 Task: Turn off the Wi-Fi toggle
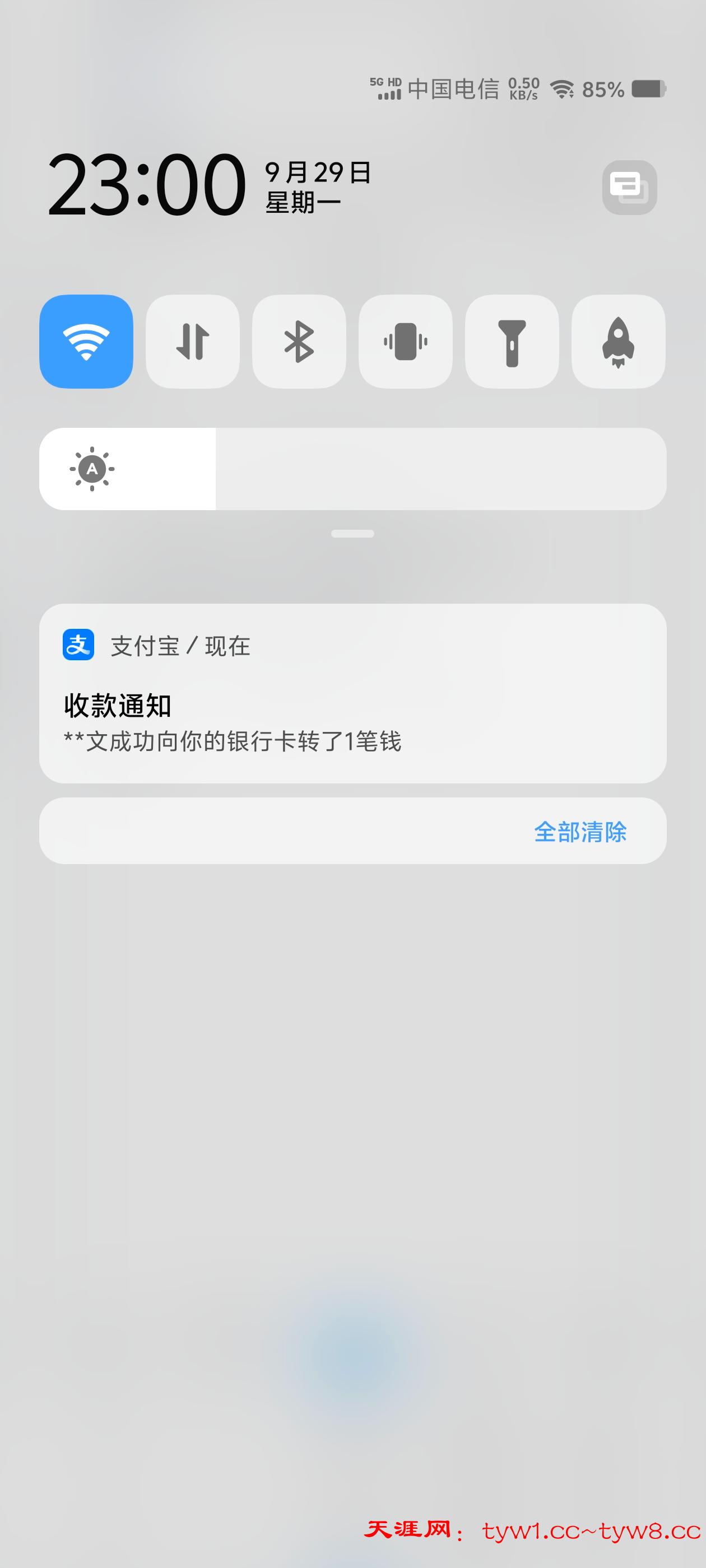(86, 342)
